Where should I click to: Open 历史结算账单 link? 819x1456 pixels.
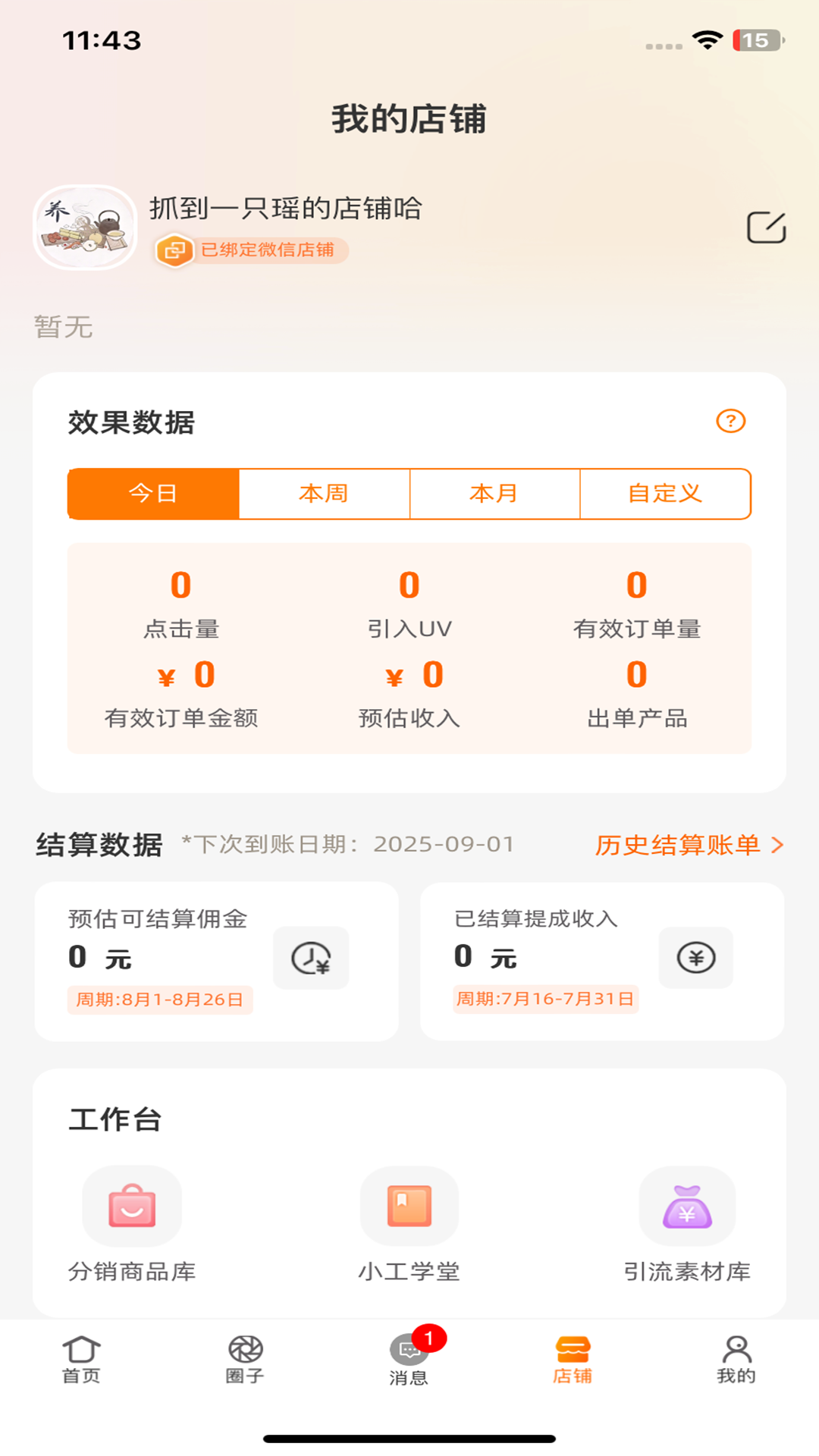tap(679, 845)
